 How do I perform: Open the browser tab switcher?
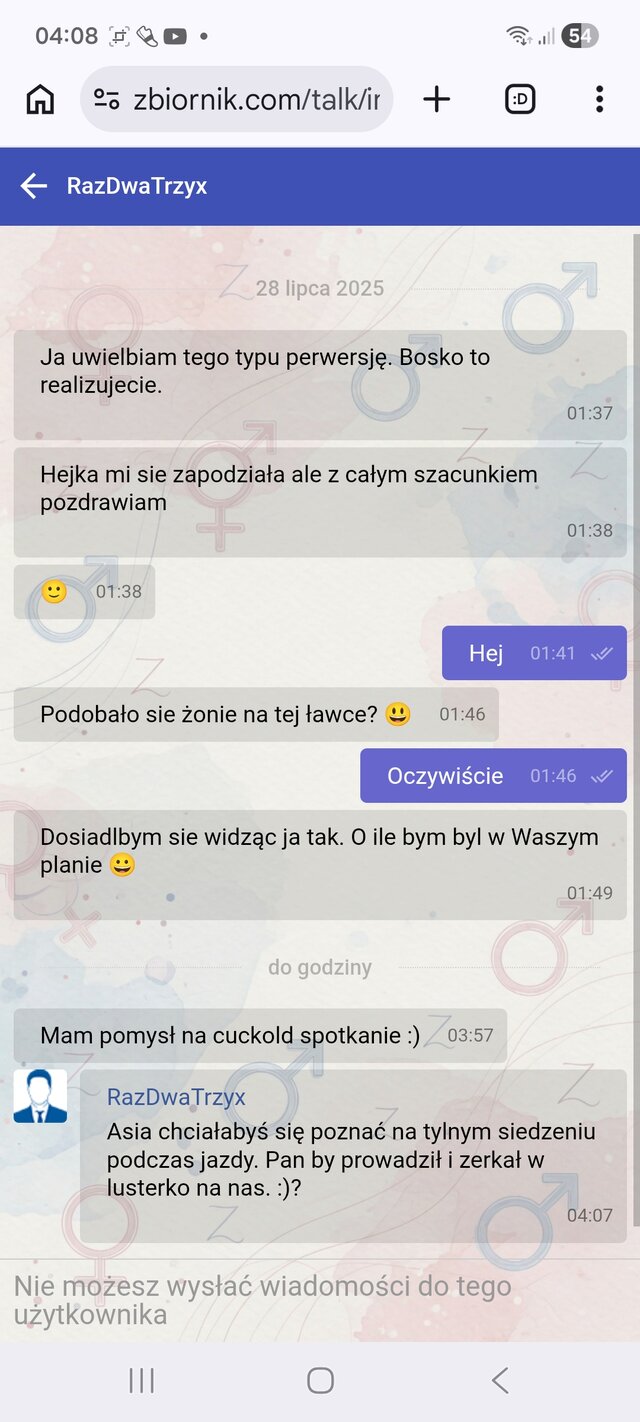[x=520, y=99]
